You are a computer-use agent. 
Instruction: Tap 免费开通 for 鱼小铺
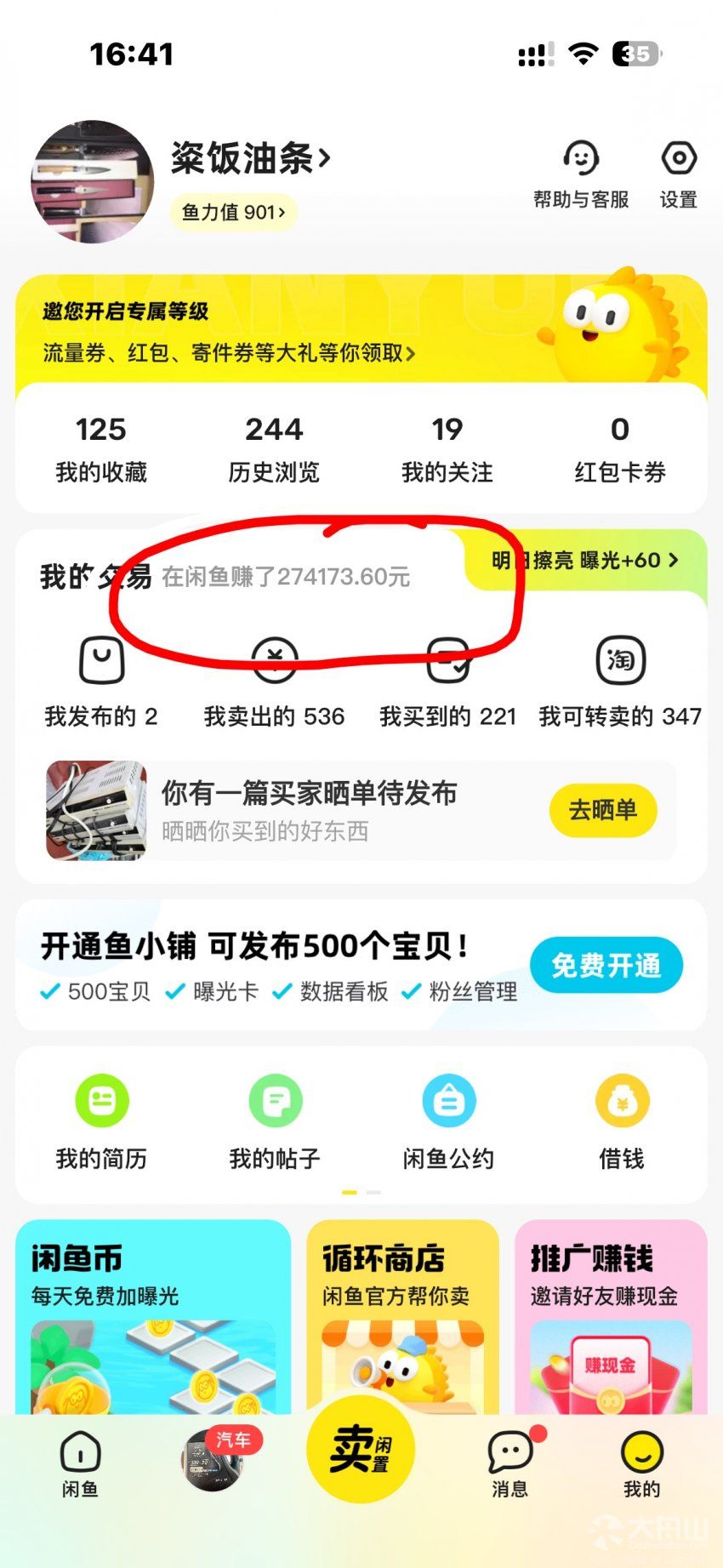(x=606, y=966)
